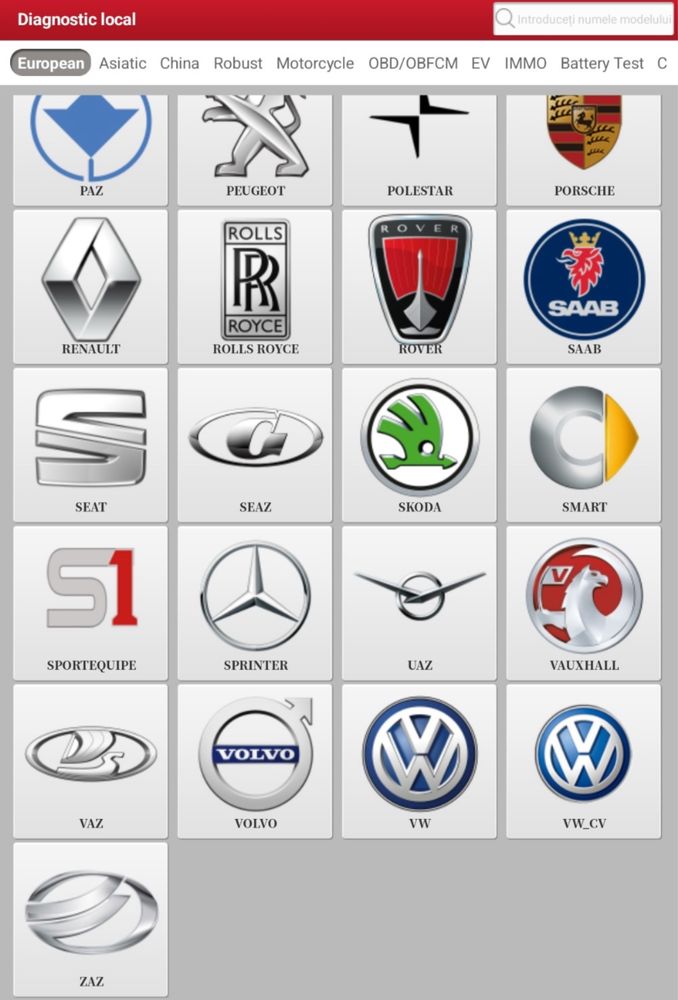
Task: Open the Saab brand tile
Action: click(584, 286)
